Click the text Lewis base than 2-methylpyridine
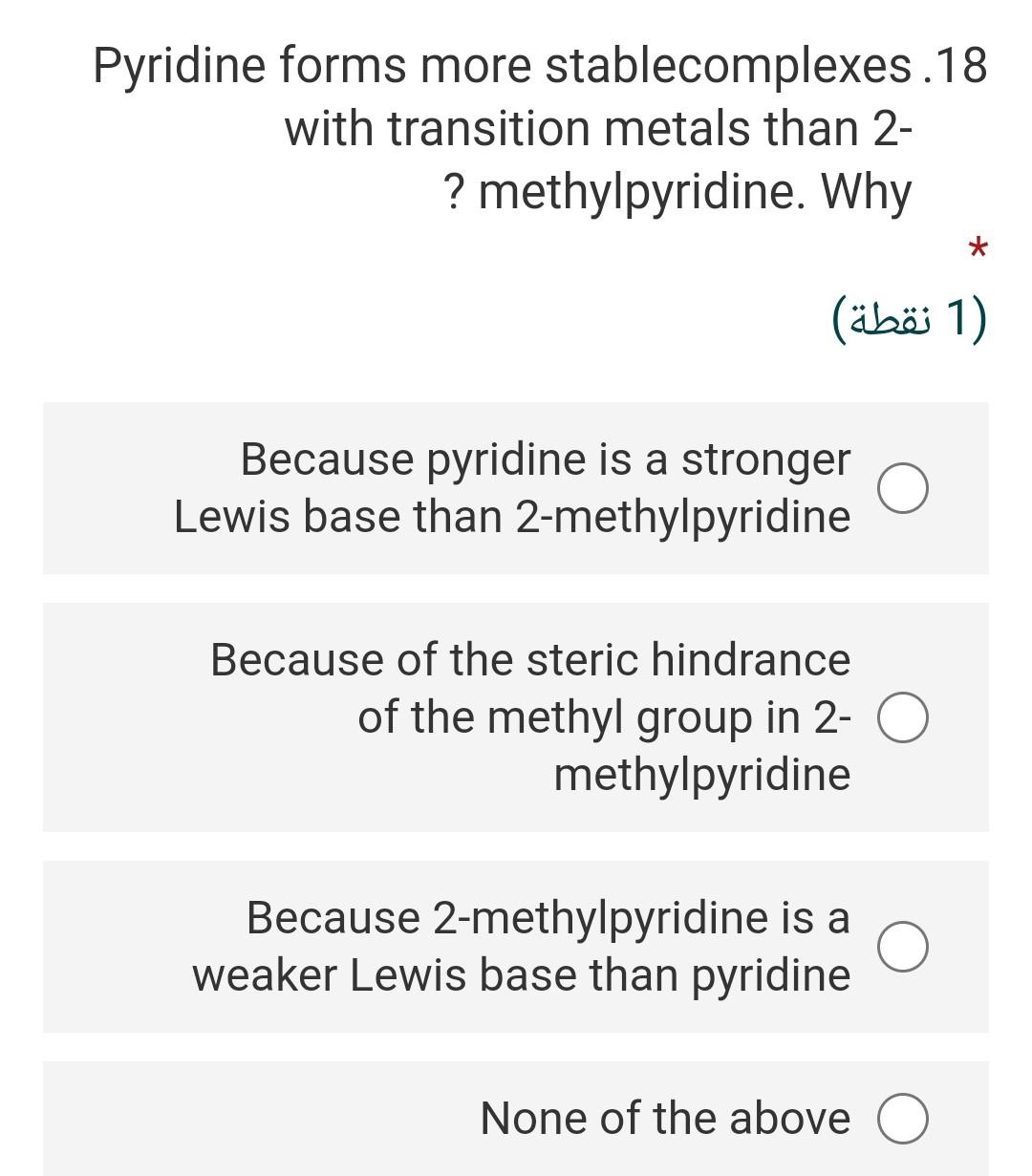 [x=512, y=516]
